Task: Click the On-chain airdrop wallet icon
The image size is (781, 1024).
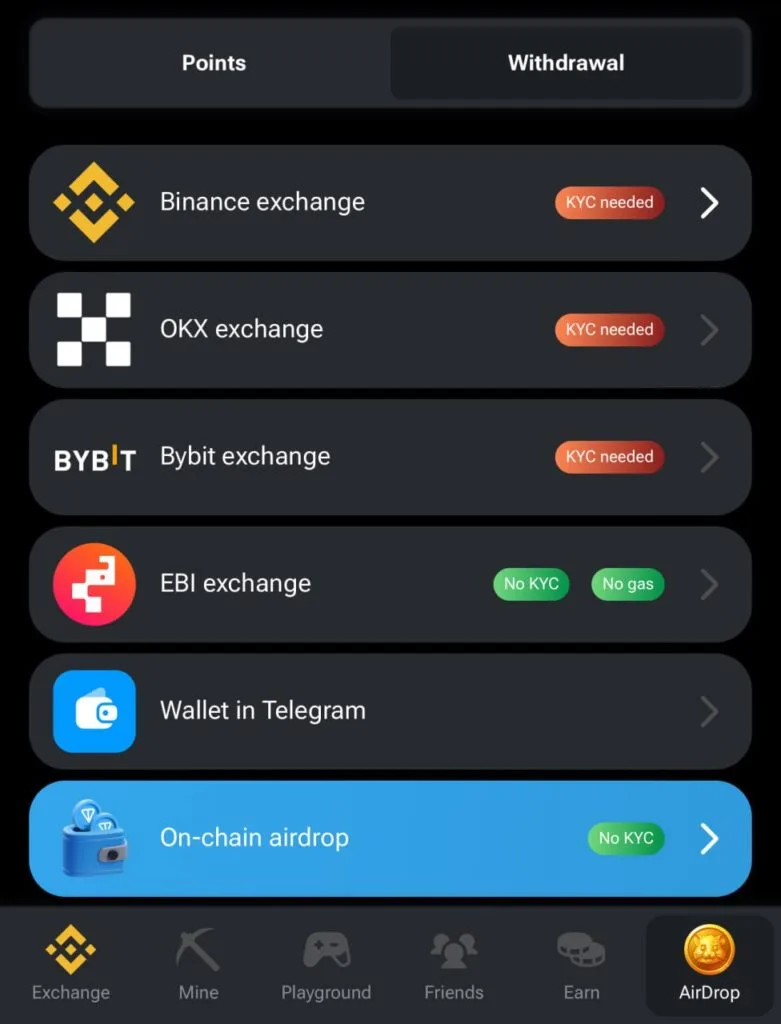Action: (93, 838)
